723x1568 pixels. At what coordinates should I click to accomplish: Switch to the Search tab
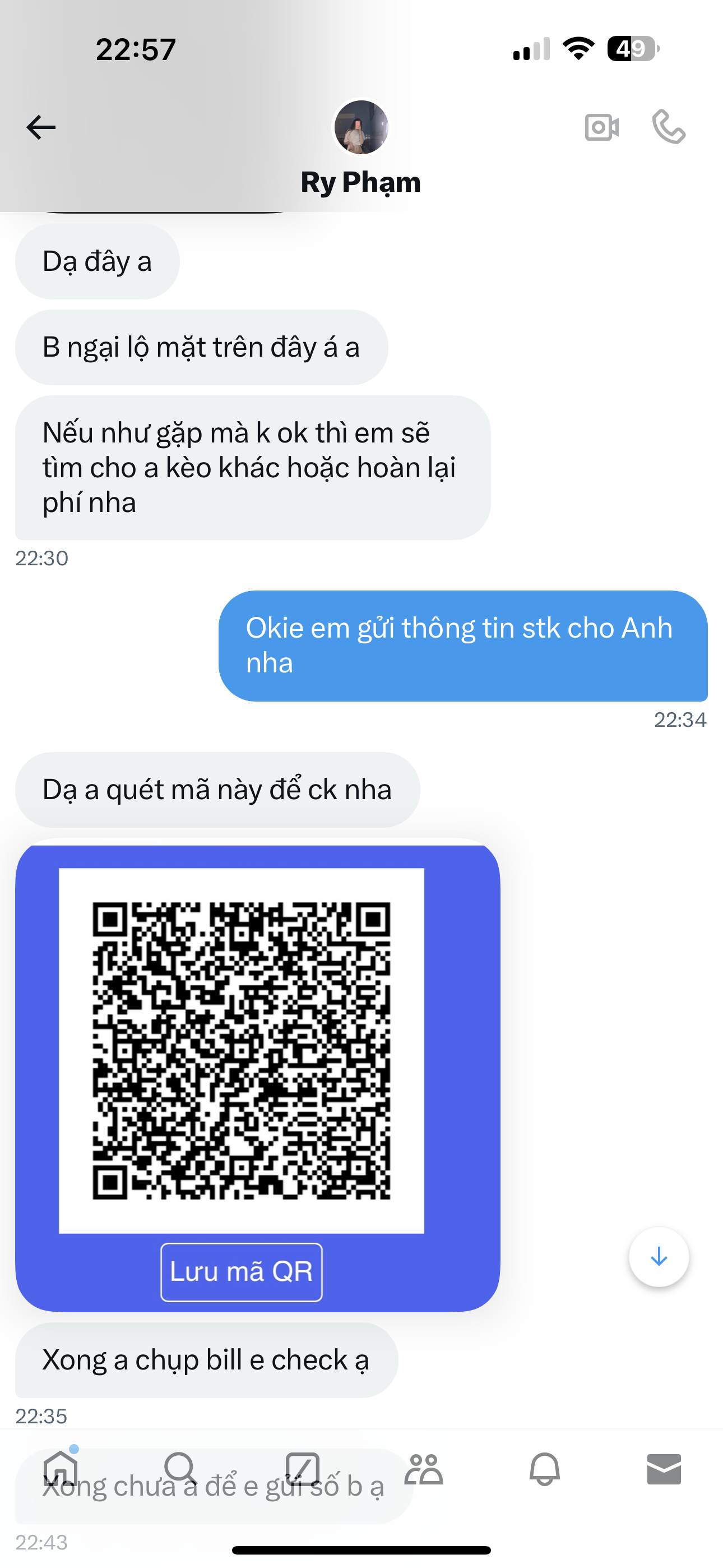point(180,1469)
